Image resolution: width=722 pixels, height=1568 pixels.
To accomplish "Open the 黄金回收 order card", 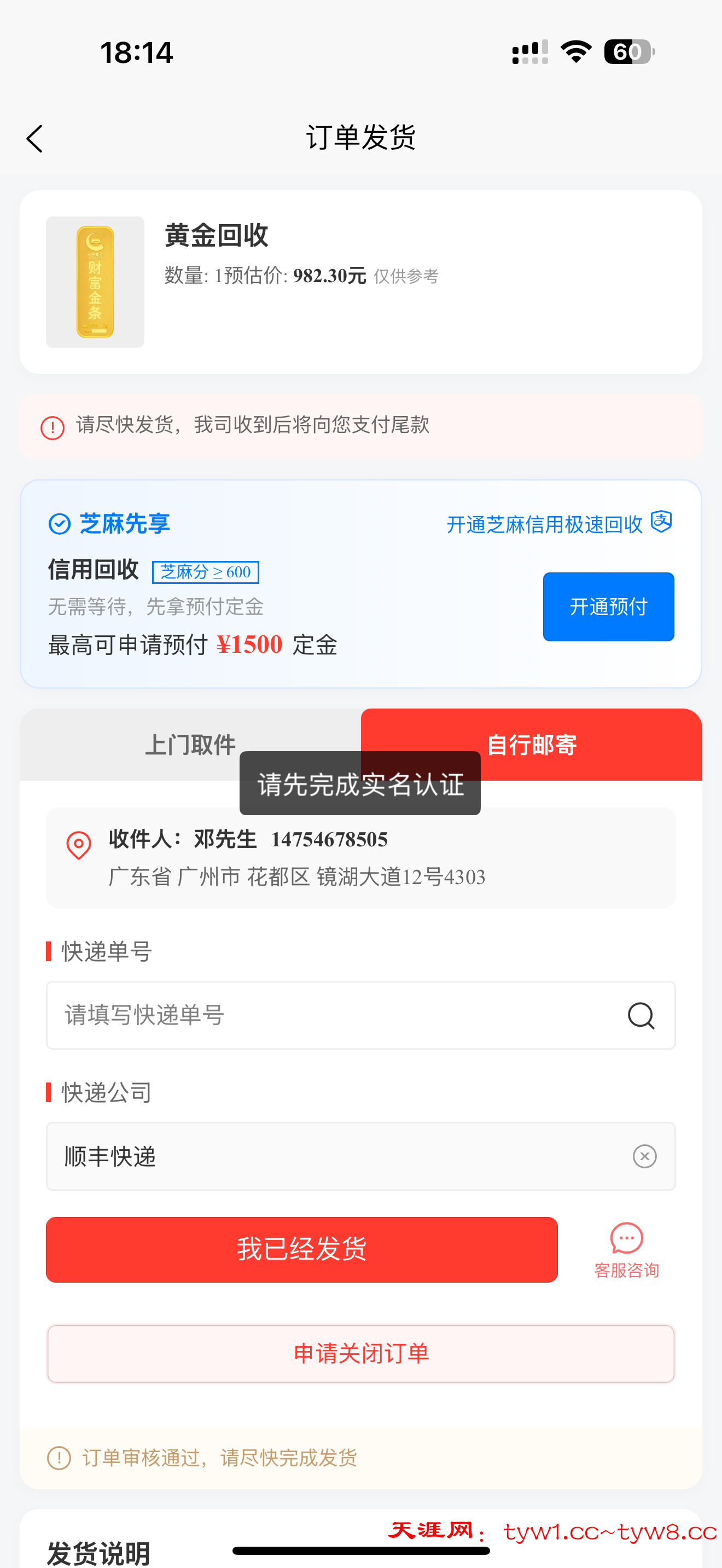I will [360, 281].
